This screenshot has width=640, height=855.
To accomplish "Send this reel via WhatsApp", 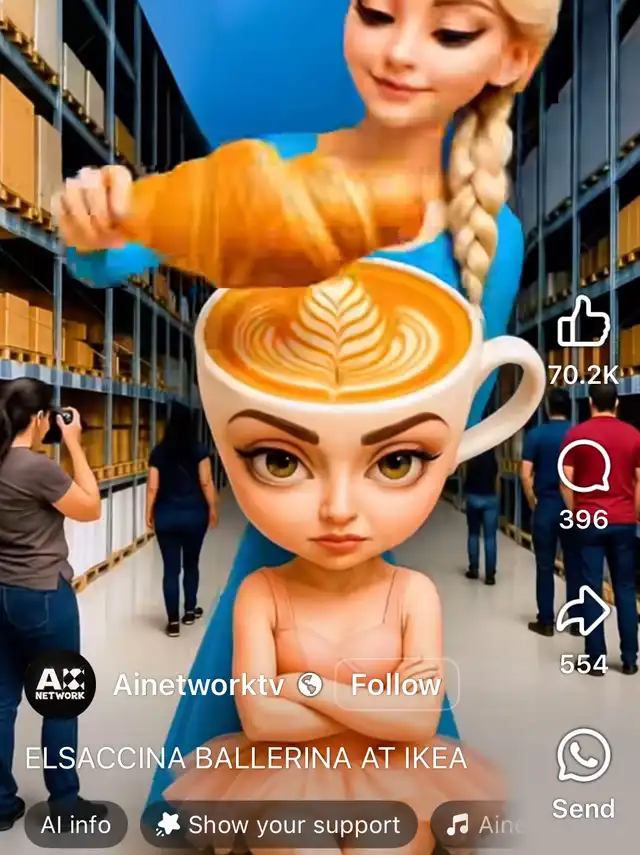I will click(584, 755).
